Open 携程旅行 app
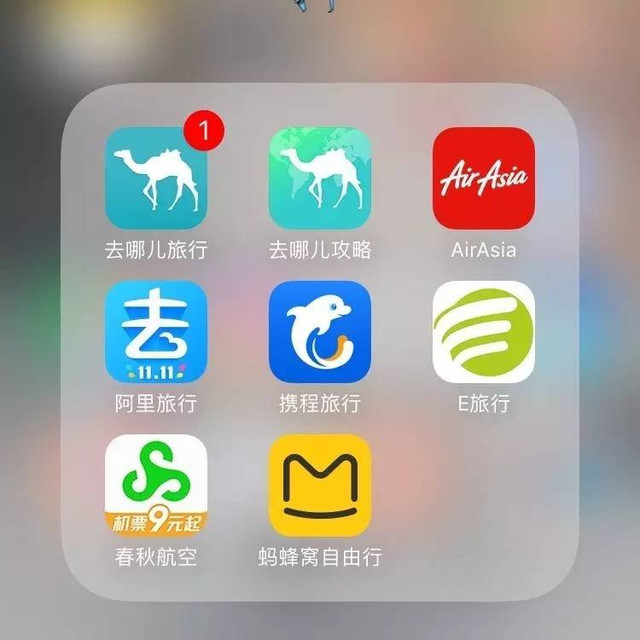 tap(320, 332)
